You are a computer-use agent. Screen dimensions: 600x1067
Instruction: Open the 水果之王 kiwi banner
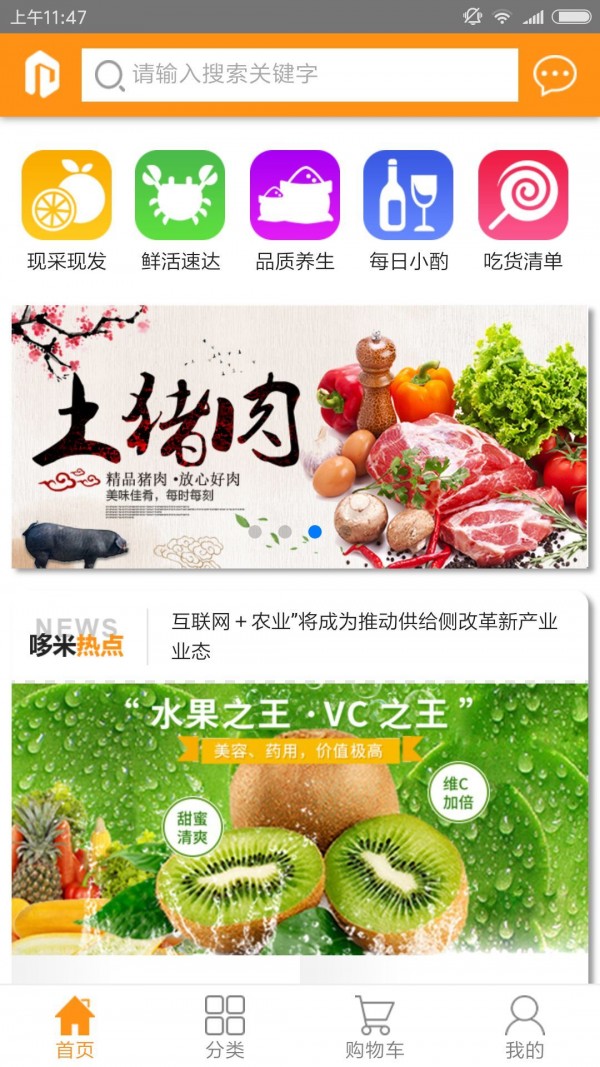pos(300,818)
